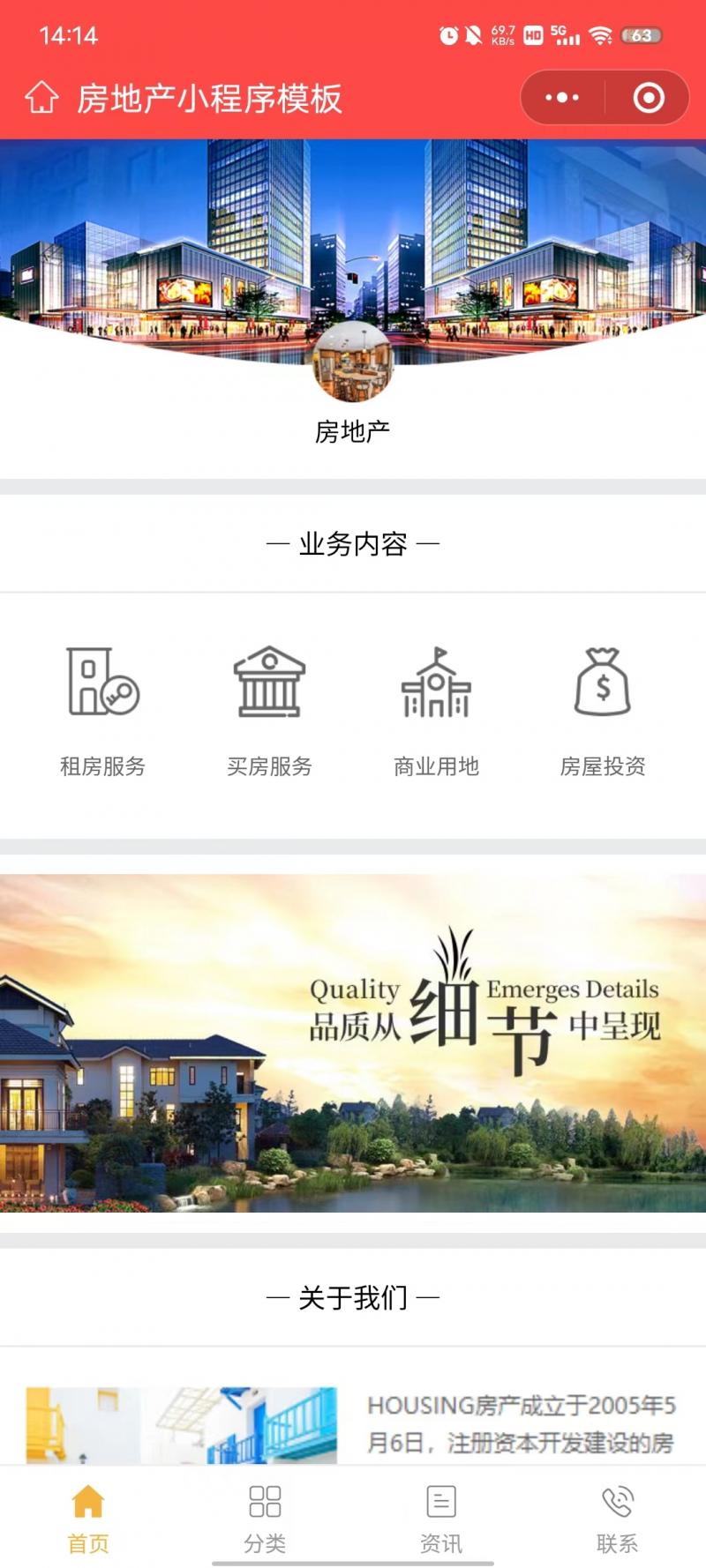Open 租房服务 rental service
The width and height of the screenshot is (706, 1568).
[103, 710]
